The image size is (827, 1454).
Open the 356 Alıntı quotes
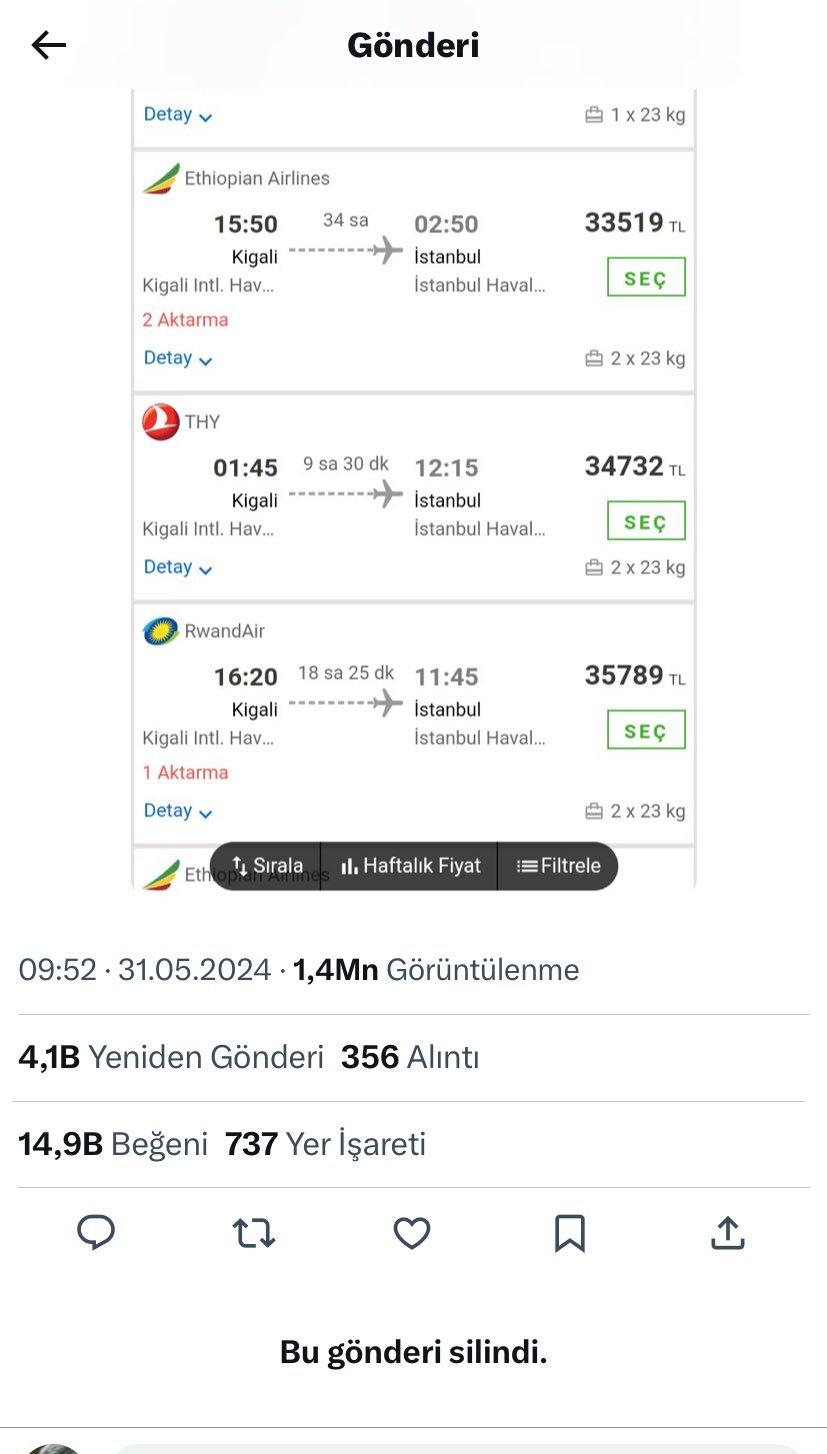pyautogui.click(x=410, y=1057)
